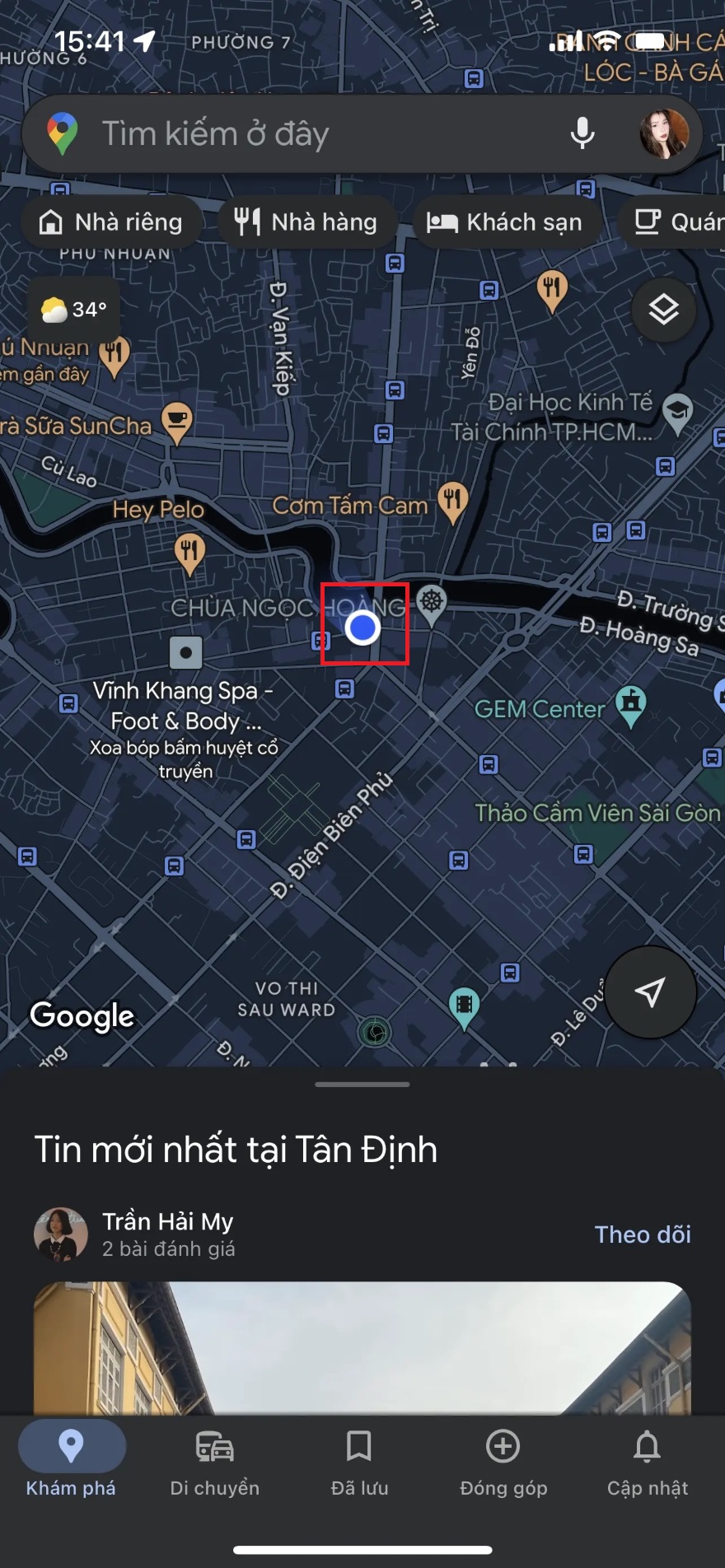Image resolution: width=725 pixels, height=1568 pixels.
Task: Tap the voice search microphone icon
Action: (582, 133)
